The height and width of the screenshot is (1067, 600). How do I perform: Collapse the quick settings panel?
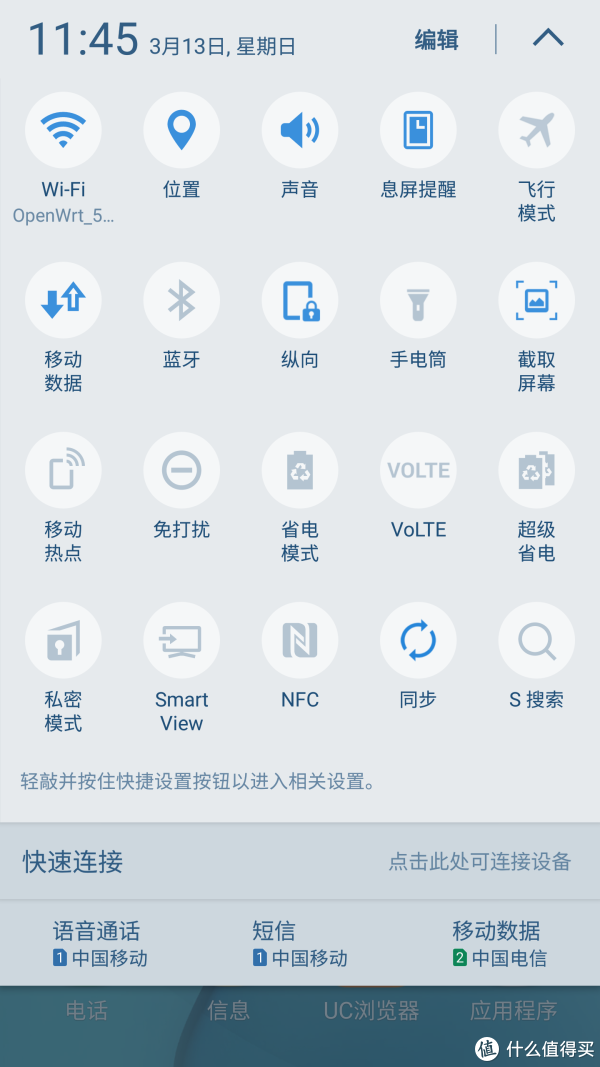tap(548, 39)
